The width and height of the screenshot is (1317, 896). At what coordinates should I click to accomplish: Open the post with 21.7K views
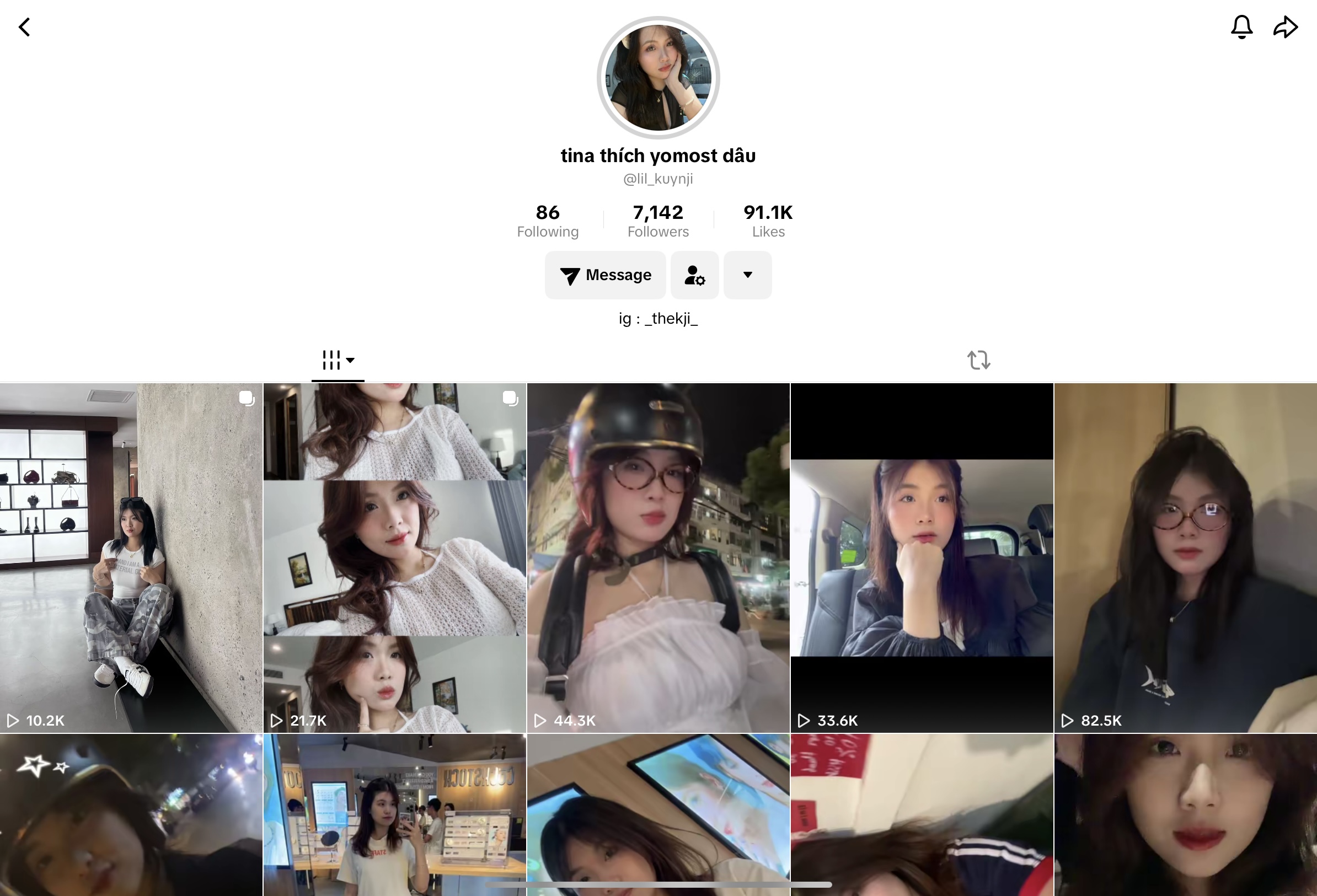(x=394, y=557)
